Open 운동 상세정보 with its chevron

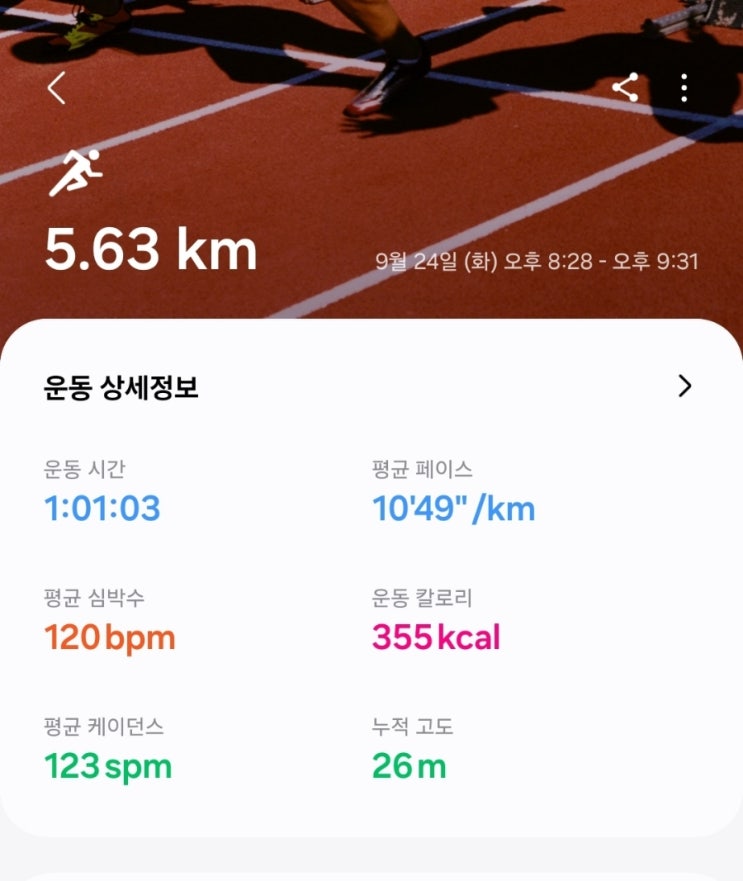684,386
